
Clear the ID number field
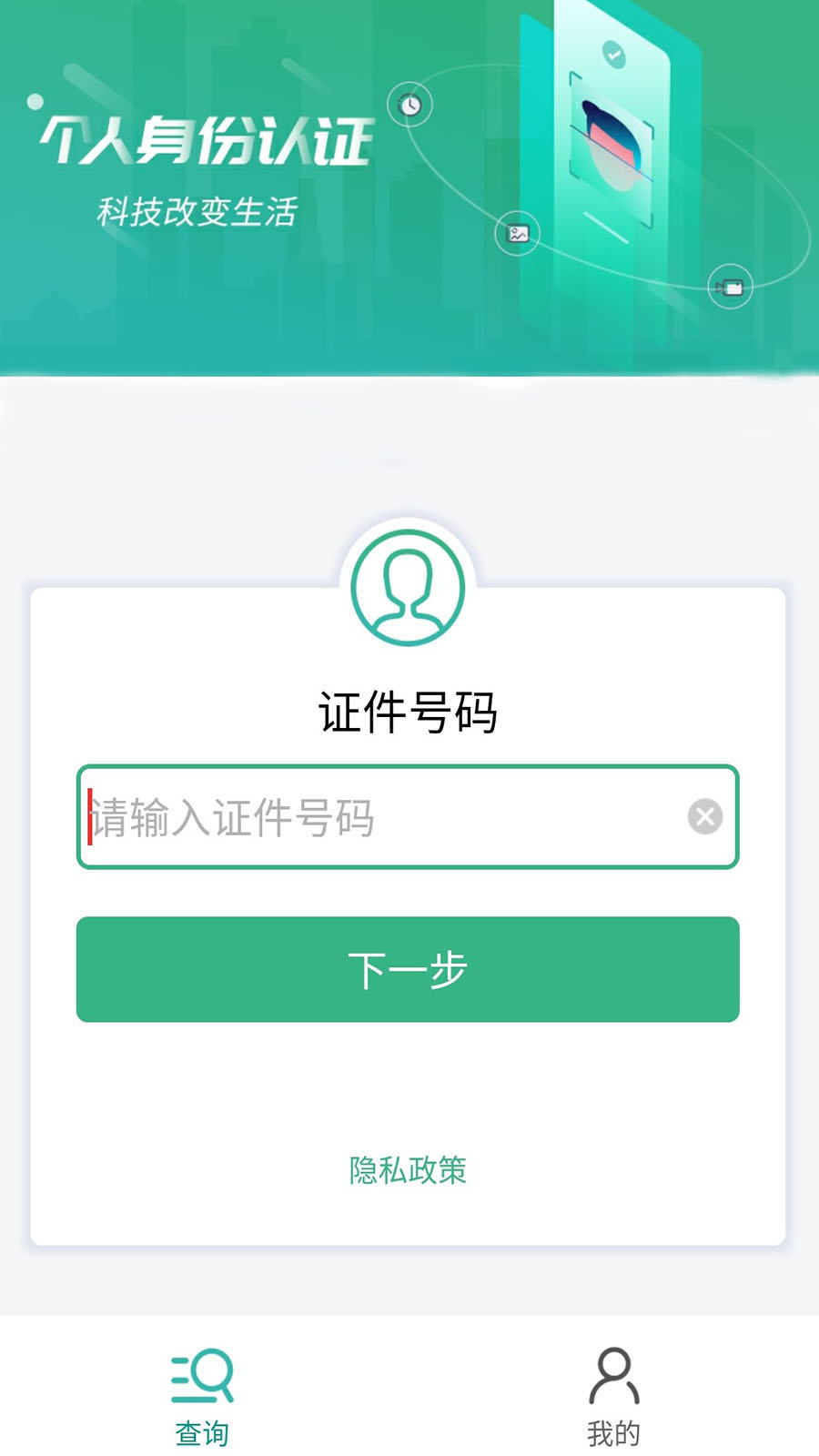704,816
